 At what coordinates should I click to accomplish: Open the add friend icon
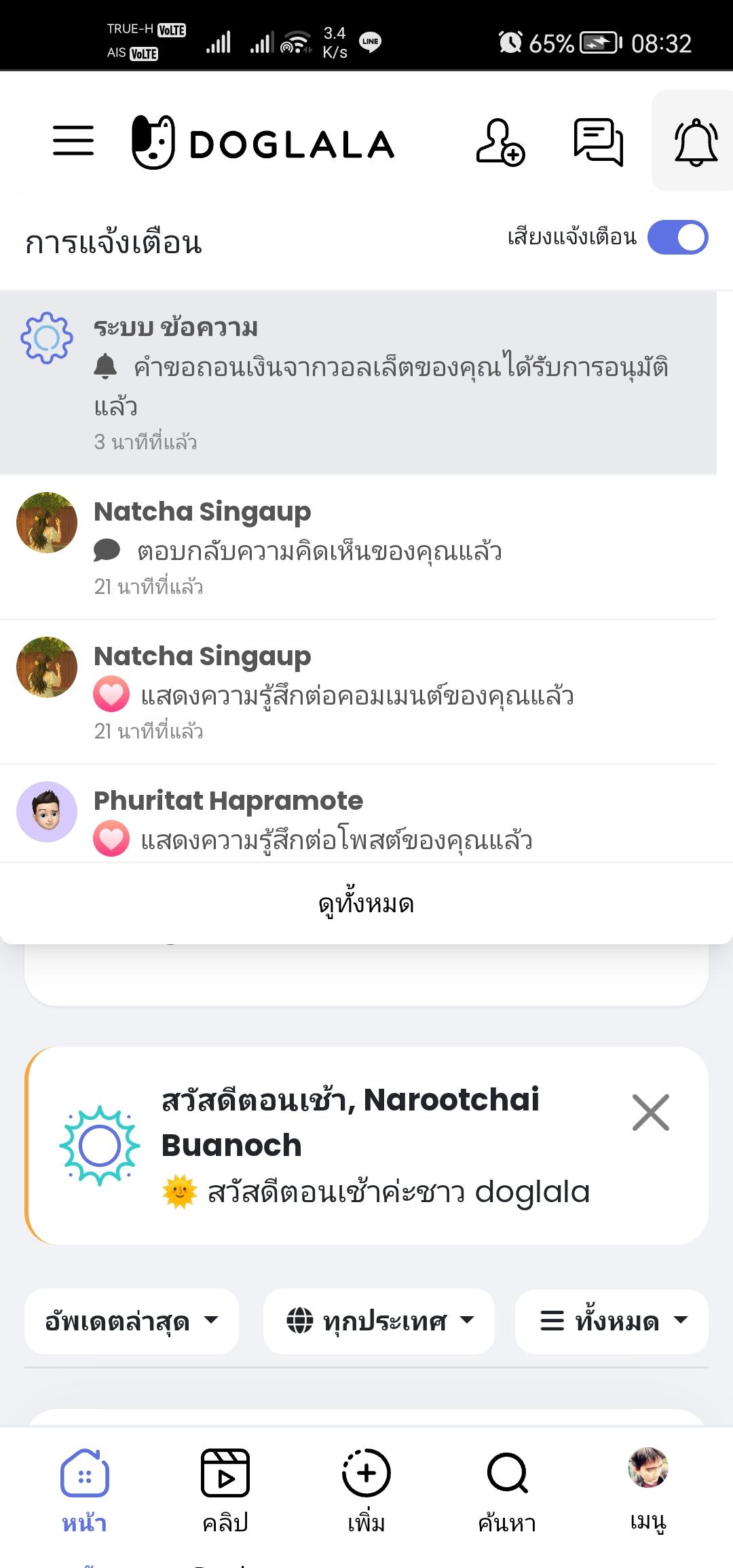coord(500,142)
